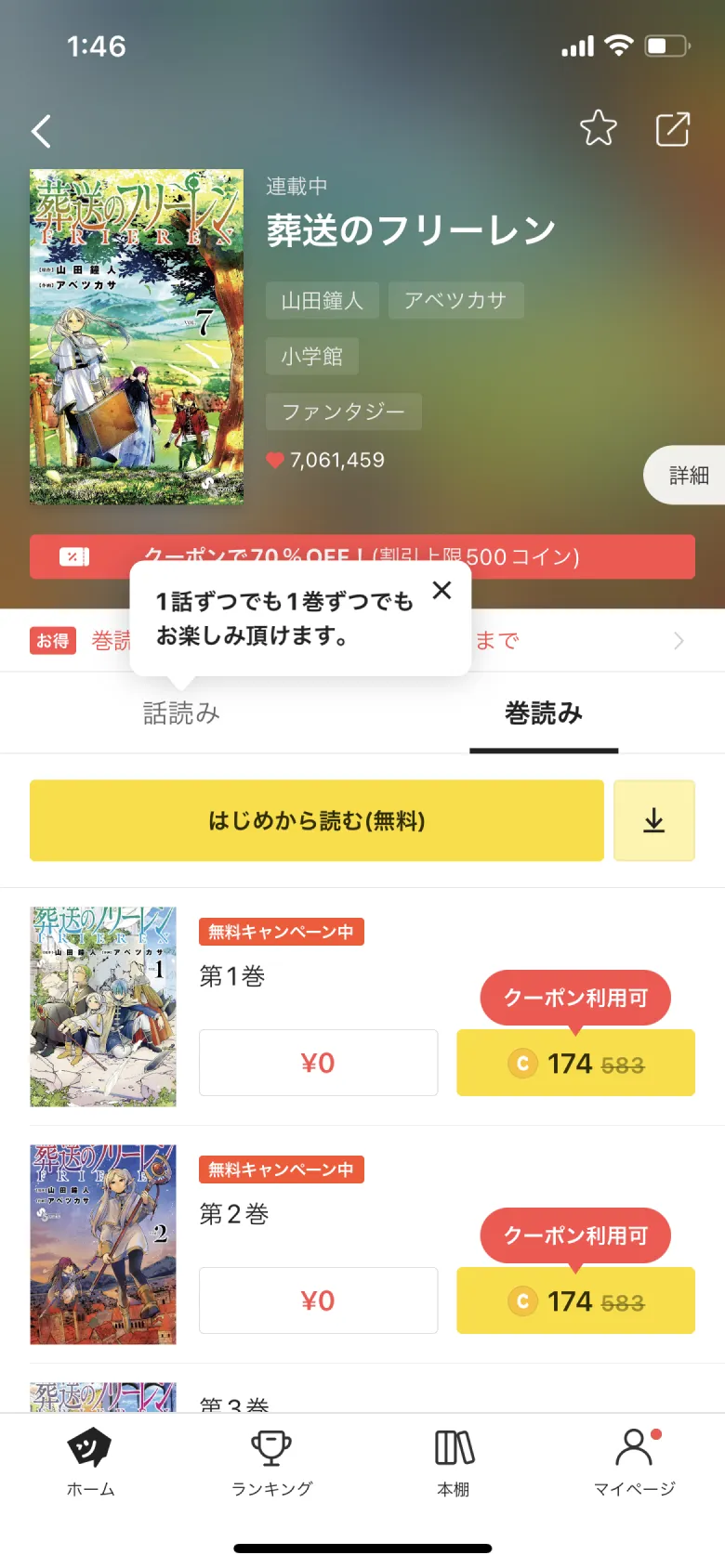Select ¥0 to read 第1巻 free
725x1568 pixels.
pos(318,1062)
